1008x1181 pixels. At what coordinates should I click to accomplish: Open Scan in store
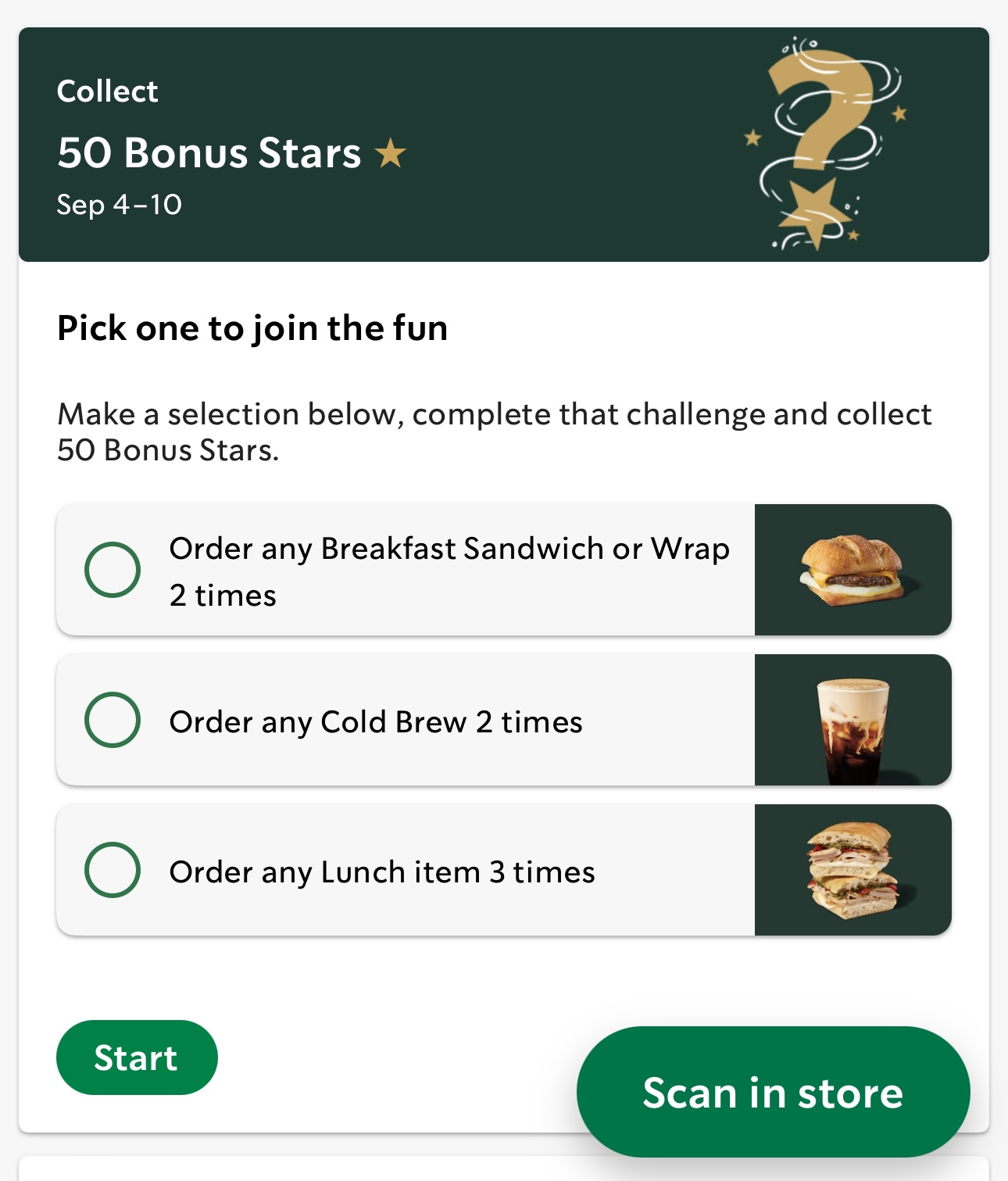pos(772,1092)
